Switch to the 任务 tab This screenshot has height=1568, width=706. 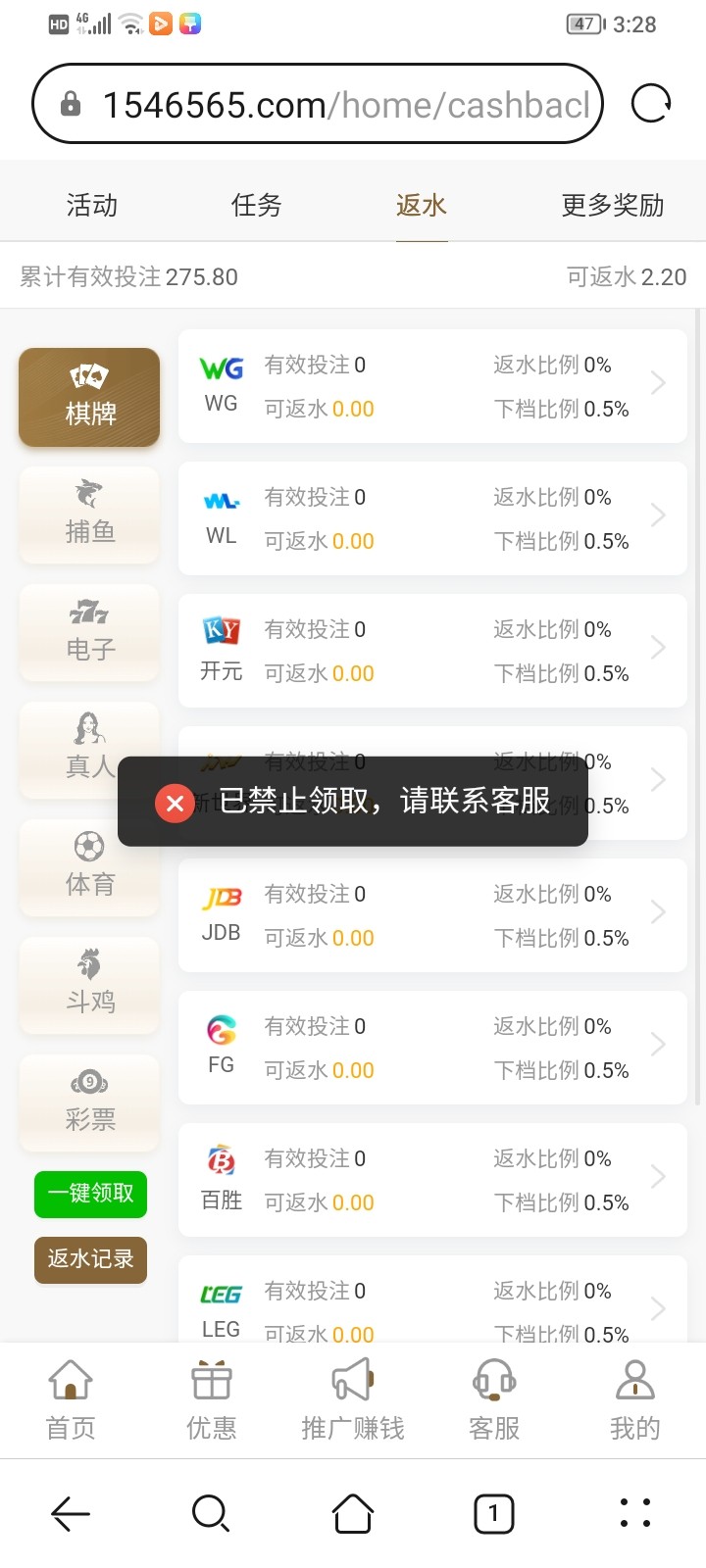coord(257,205)
